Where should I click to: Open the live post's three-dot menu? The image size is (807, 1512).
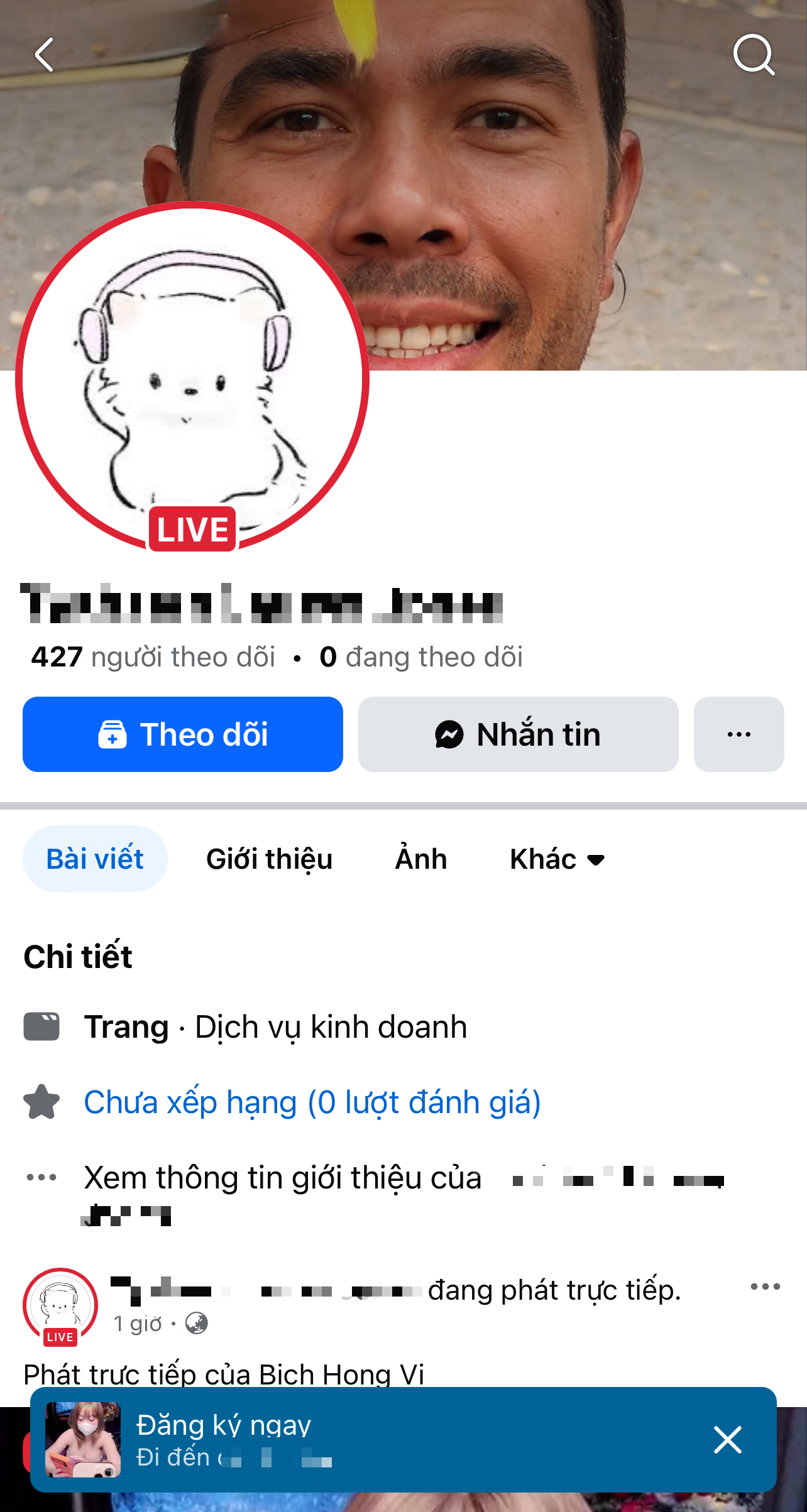pyautogui.click(x=765, y=1286)
